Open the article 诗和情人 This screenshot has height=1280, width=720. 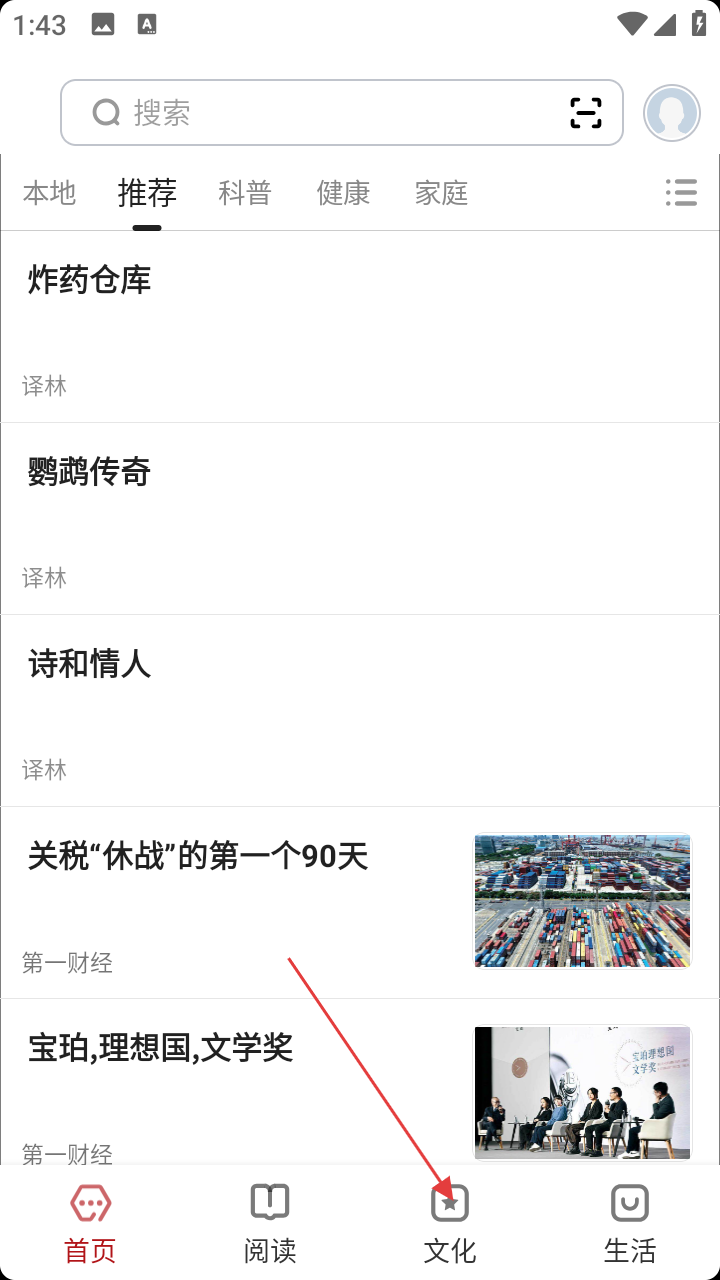[90, 665]
